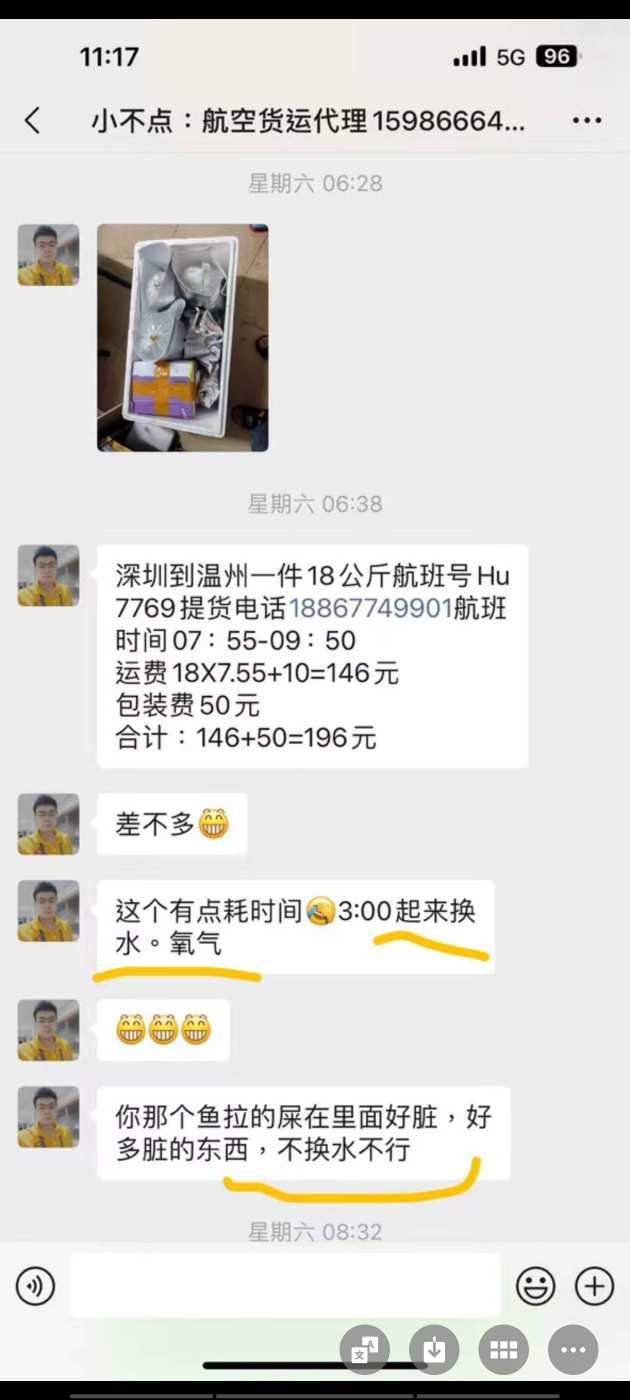The image size is (630, 1400).
Task: Go back from this chat
Action: (33, 121)
